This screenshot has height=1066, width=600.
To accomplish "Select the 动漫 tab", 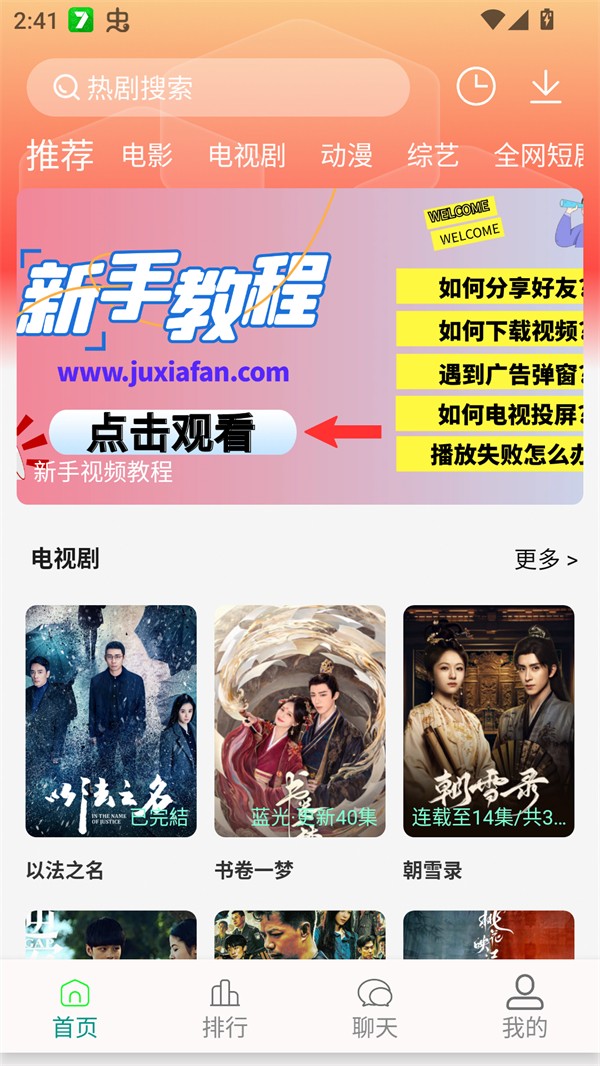I will click(346, 155).
